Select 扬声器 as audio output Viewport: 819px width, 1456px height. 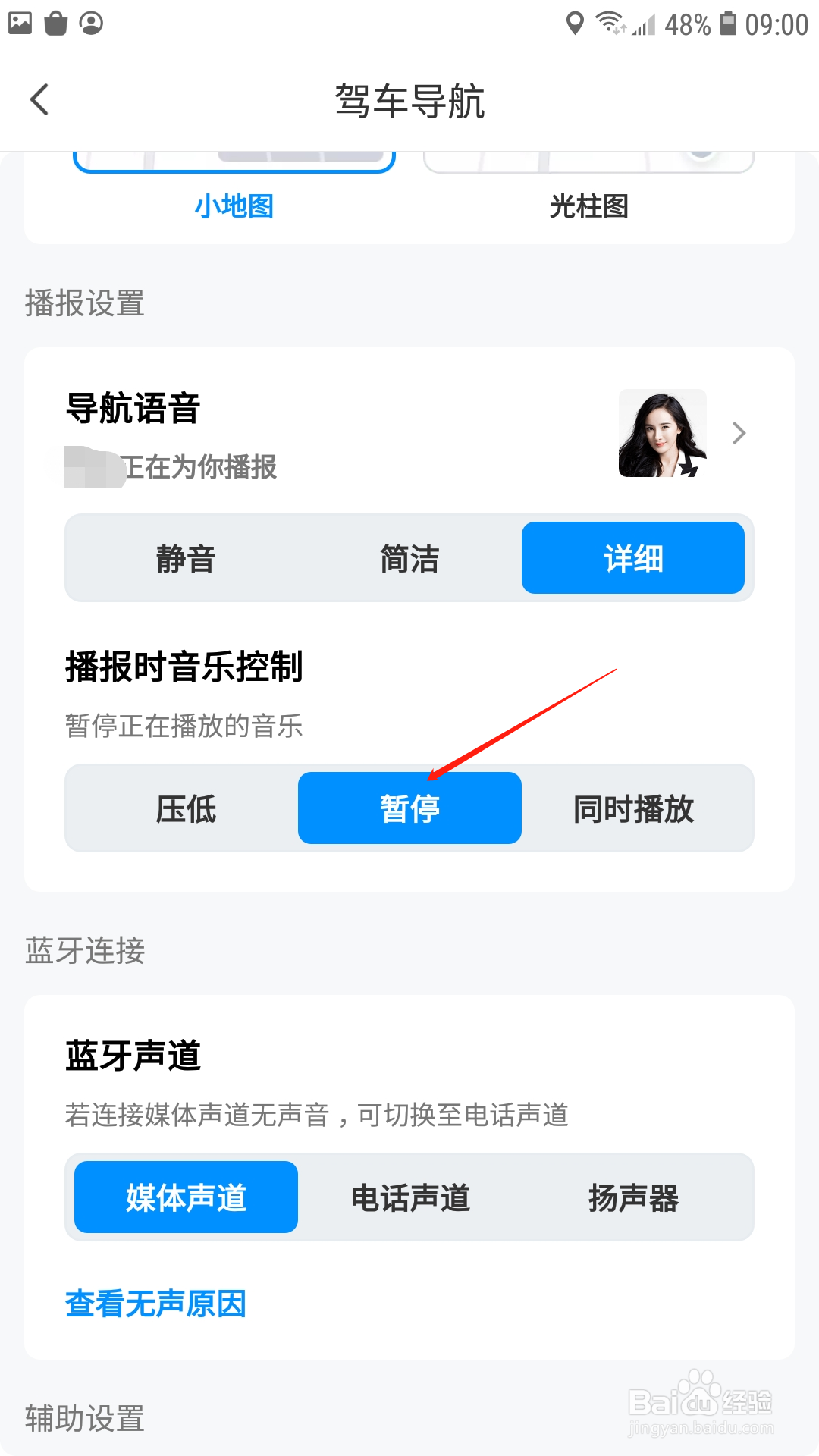pyautogui.click(x=635, y=1197)
